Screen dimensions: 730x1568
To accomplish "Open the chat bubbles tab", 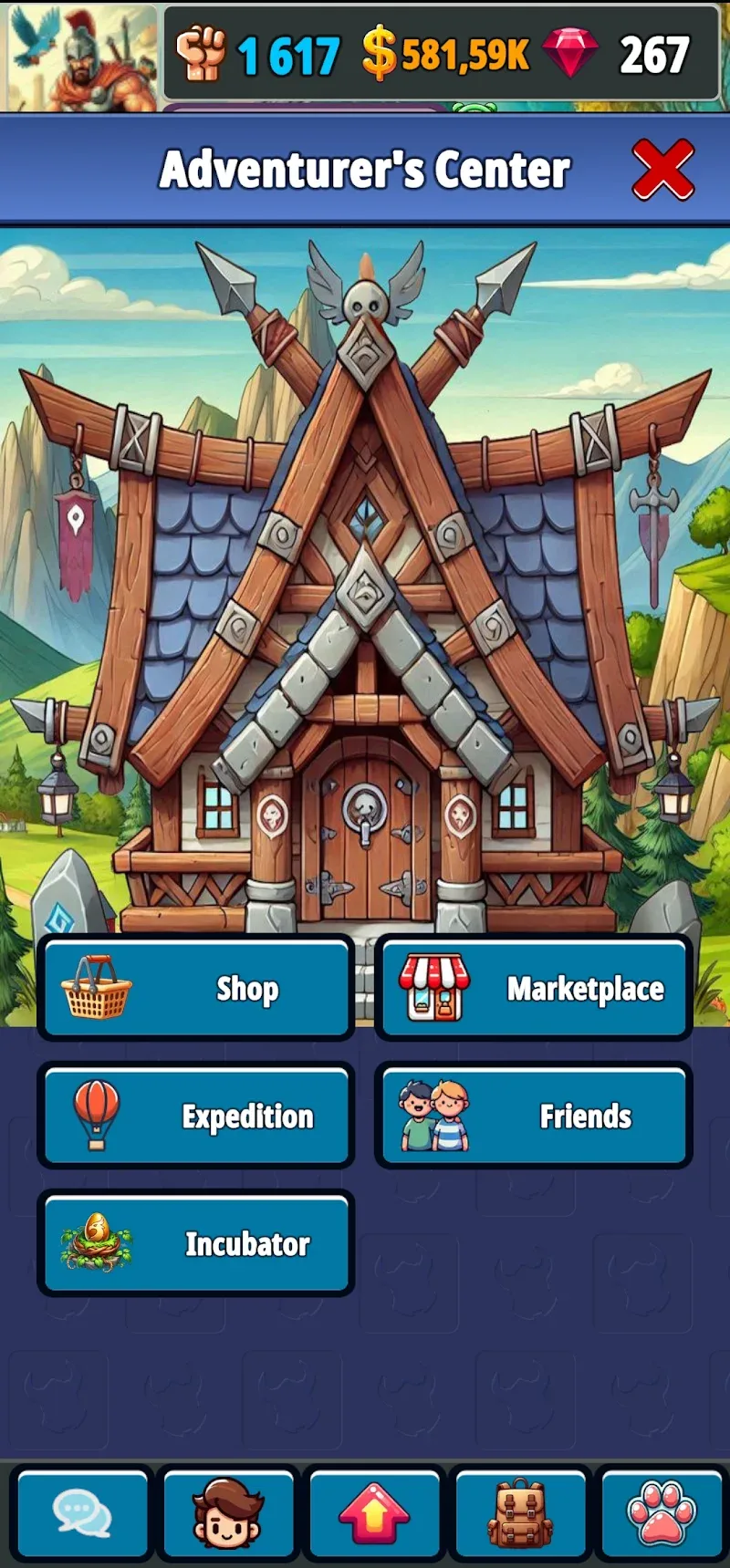I will pos(83,1513).
